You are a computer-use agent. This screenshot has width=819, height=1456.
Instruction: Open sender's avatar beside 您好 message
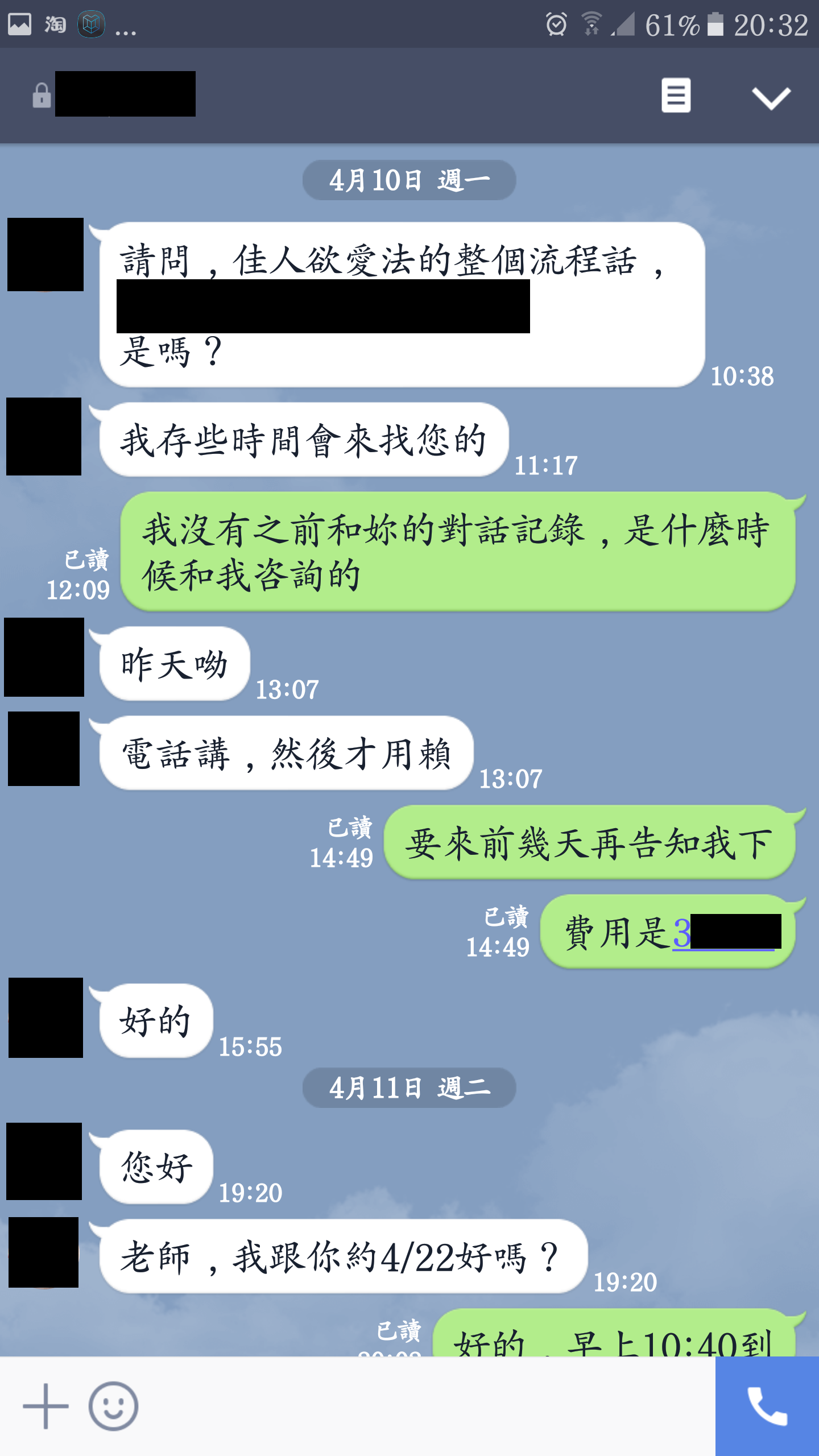pyautogui.click(x=44, y=1161)
